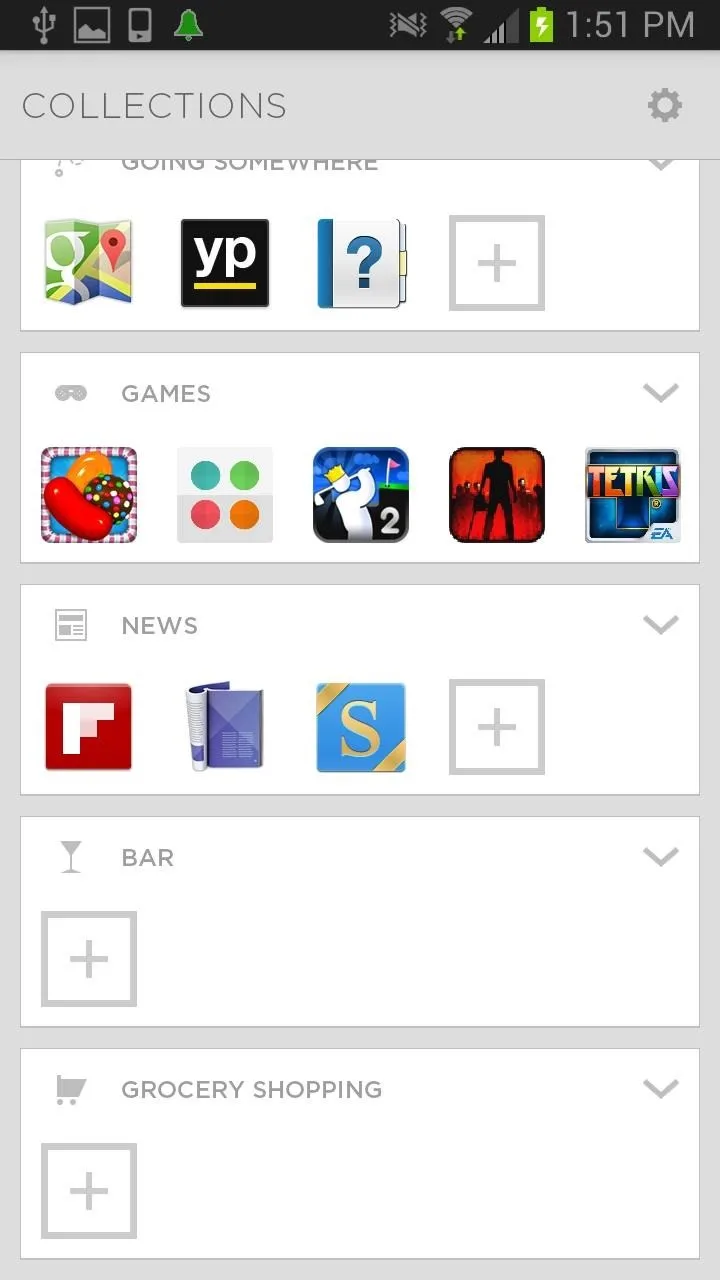Screen dimensions: 720x1280
Task: Open the blue S news app
Action: 361,727
